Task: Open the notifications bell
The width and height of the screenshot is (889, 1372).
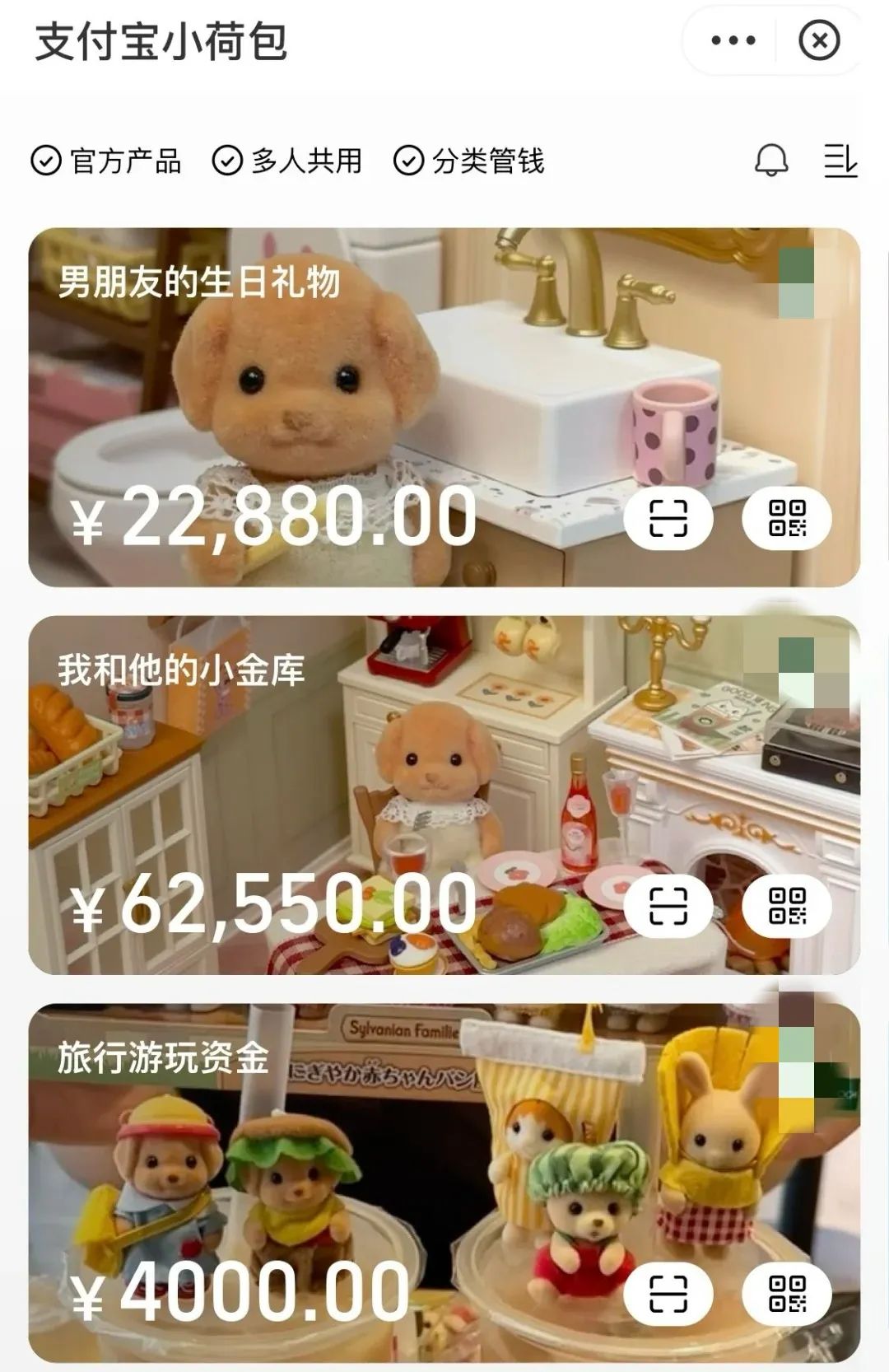Action: point(771,161)
